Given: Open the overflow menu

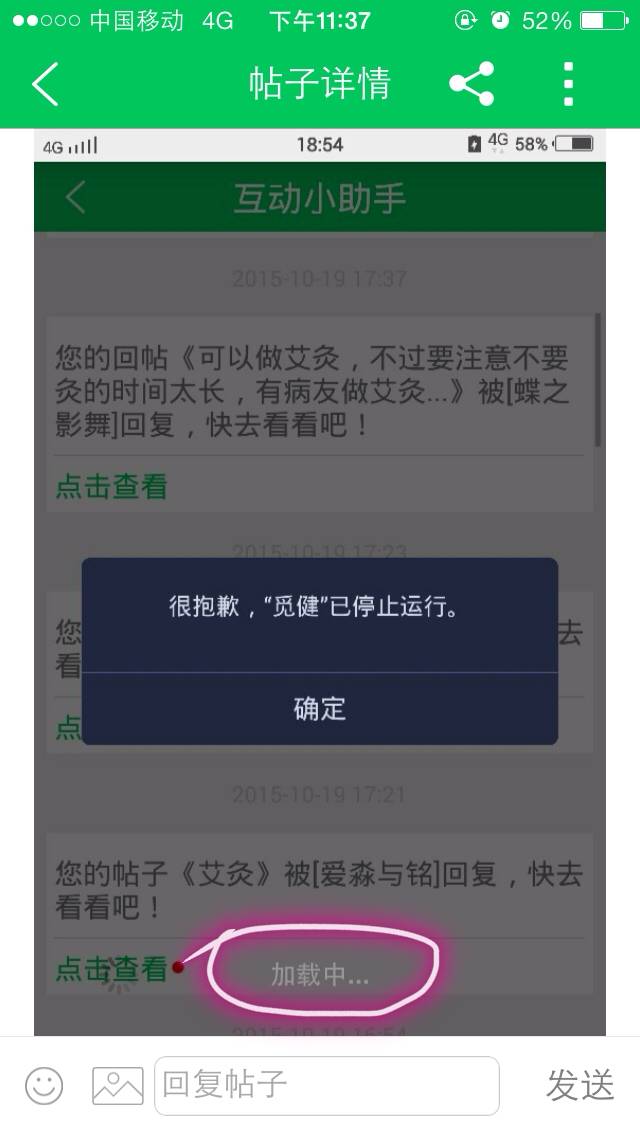Looking at the screenshot, I should [568, 84].
